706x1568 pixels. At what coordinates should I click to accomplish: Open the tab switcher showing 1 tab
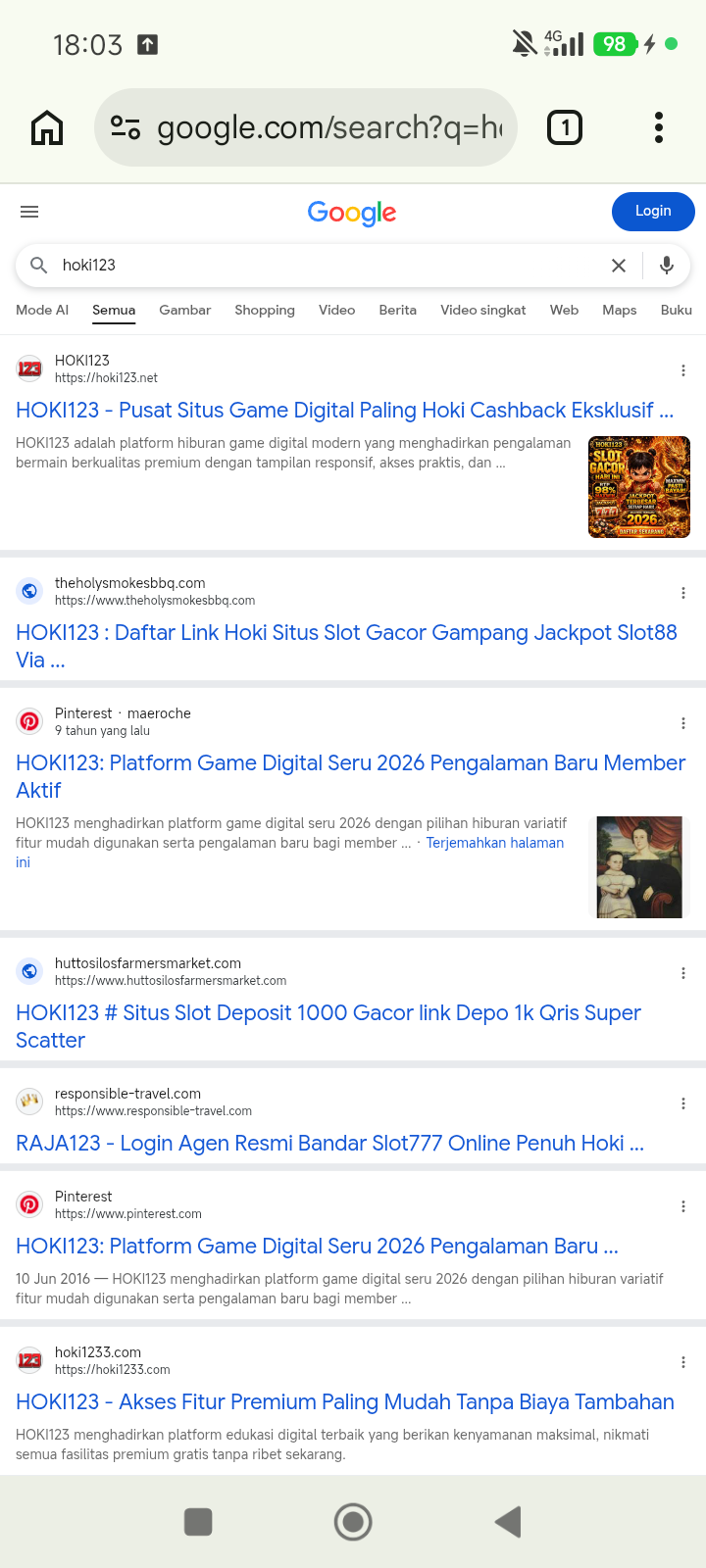tap(565, 127)
